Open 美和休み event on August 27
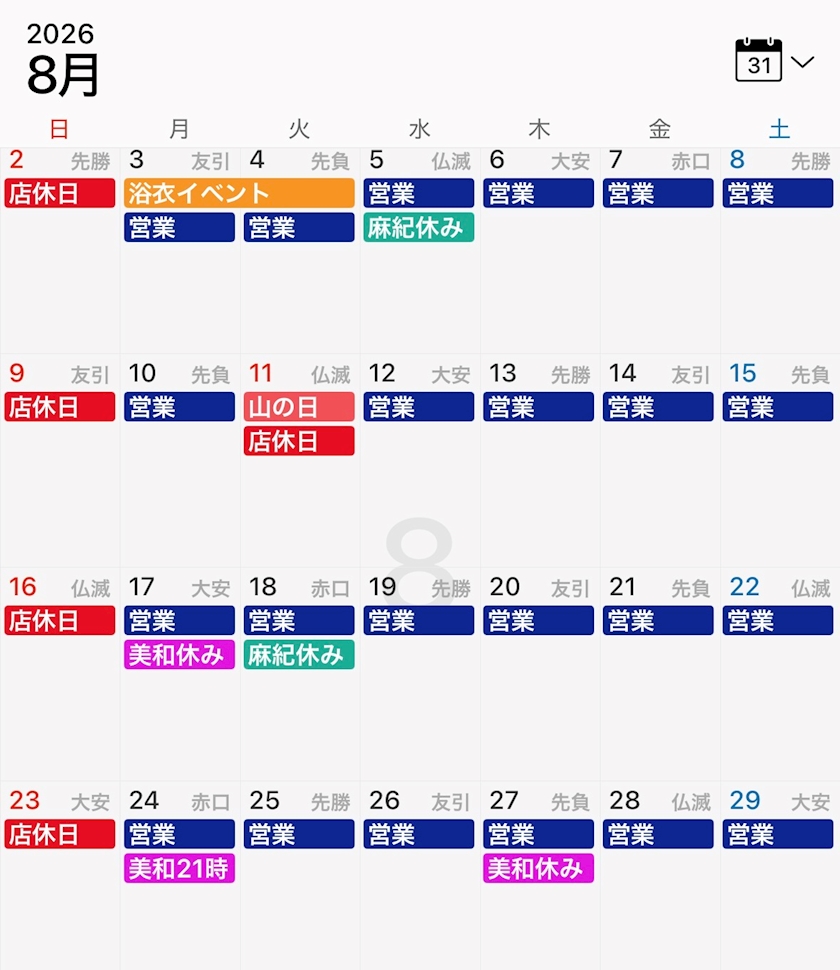The width and height of the screenshot is (840, 970). [538, 869]
